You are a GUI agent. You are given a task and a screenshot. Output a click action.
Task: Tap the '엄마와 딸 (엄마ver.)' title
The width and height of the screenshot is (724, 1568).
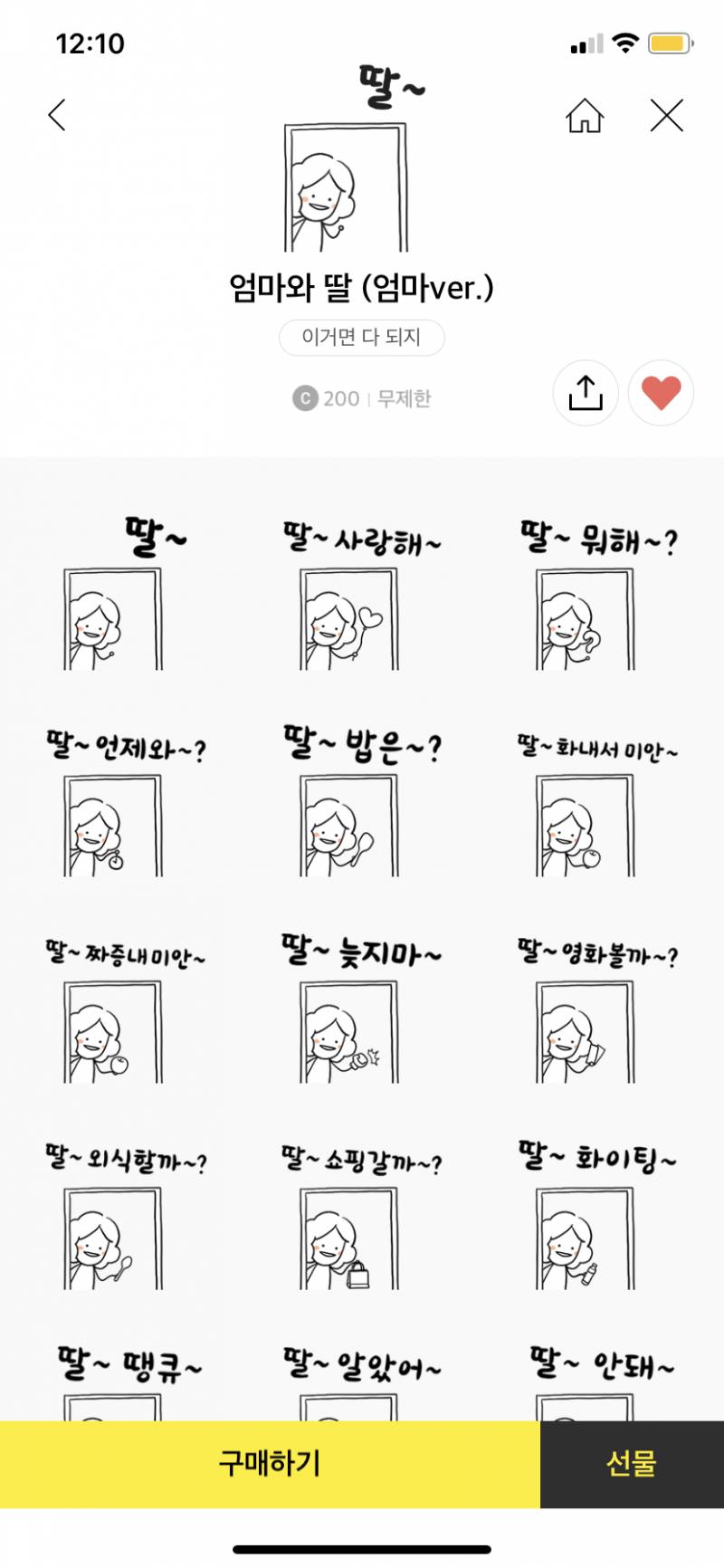pyautogui.click(x=362, y=288)
